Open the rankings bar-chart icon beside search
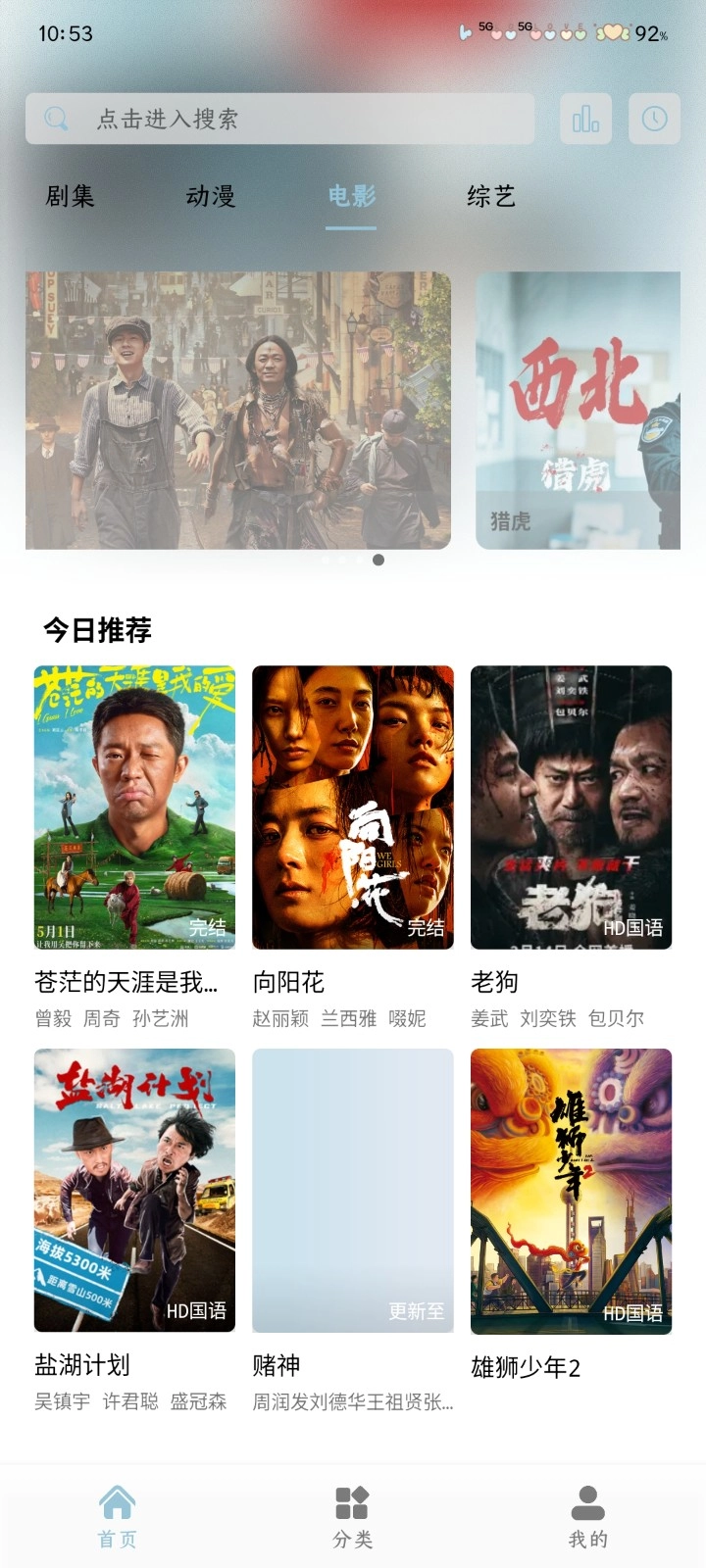 tap(585, 119)
